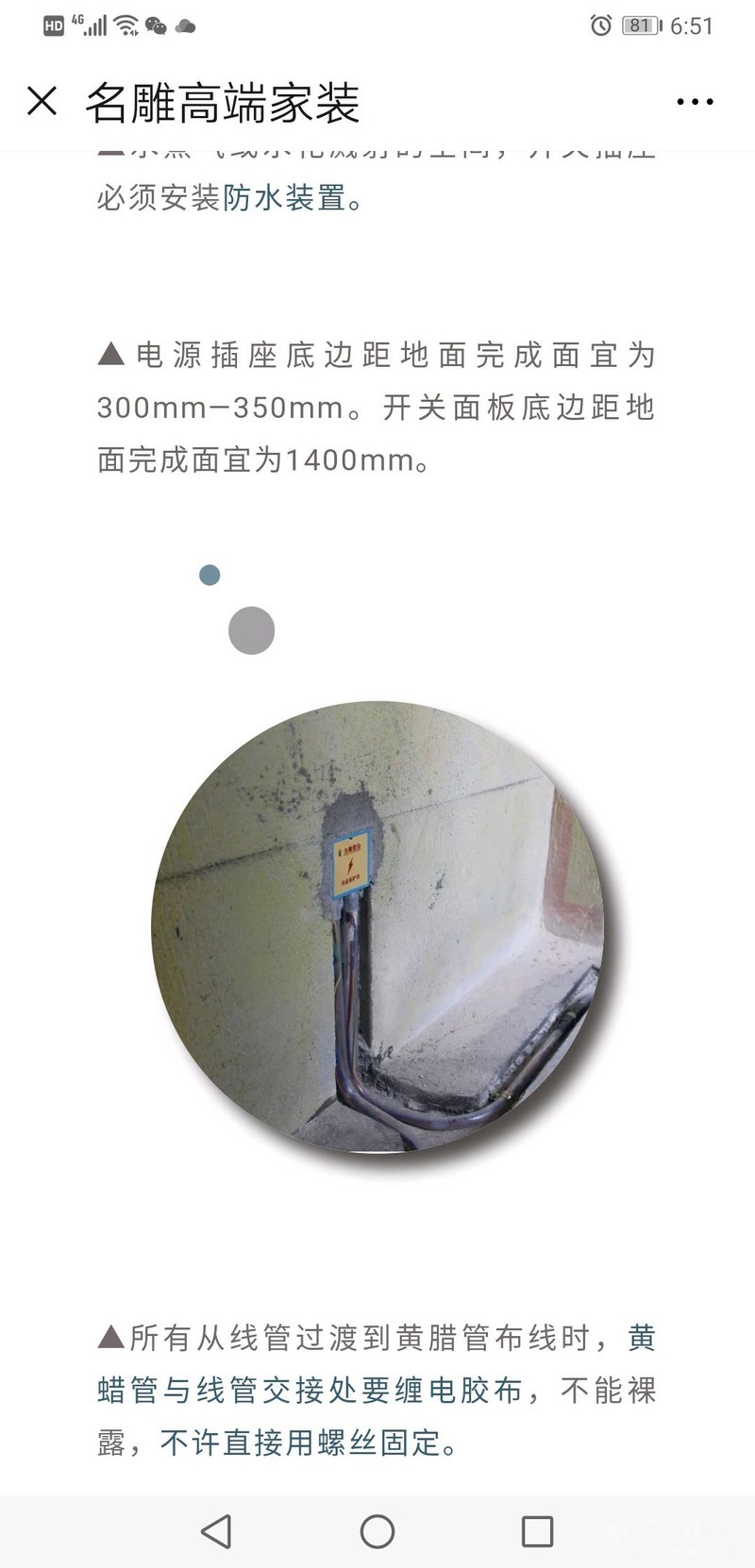Open the three-dot overflow menu

coord(695,102)
